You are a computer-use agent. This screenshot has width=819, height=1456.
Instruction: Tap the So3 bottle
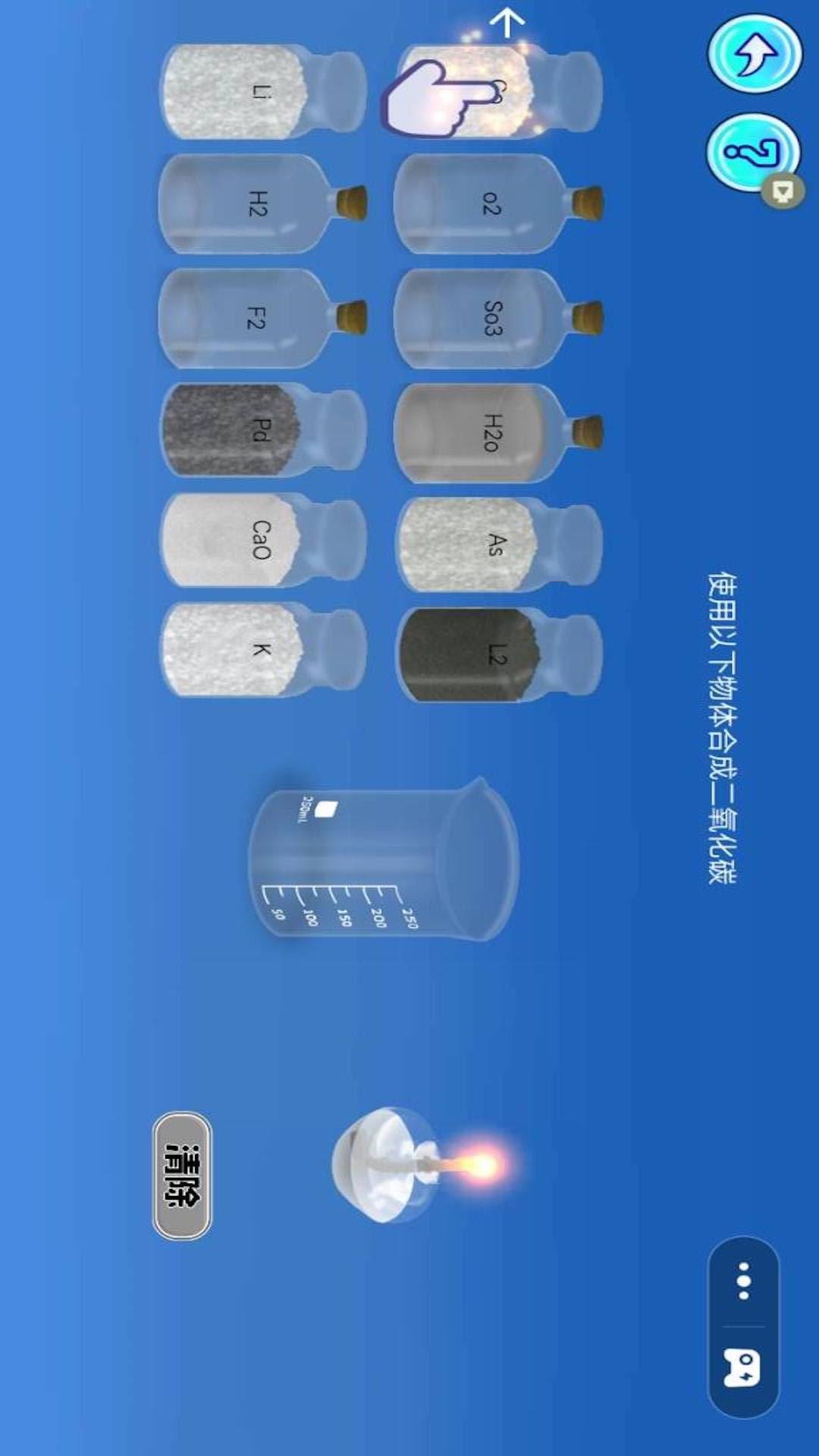pos(485,318)
